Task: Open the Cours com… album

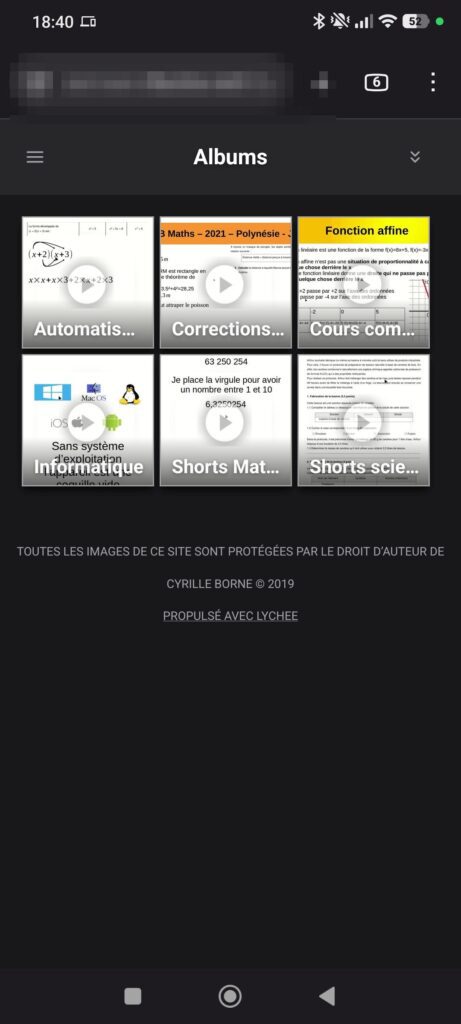Action: (x=364, y=282)
